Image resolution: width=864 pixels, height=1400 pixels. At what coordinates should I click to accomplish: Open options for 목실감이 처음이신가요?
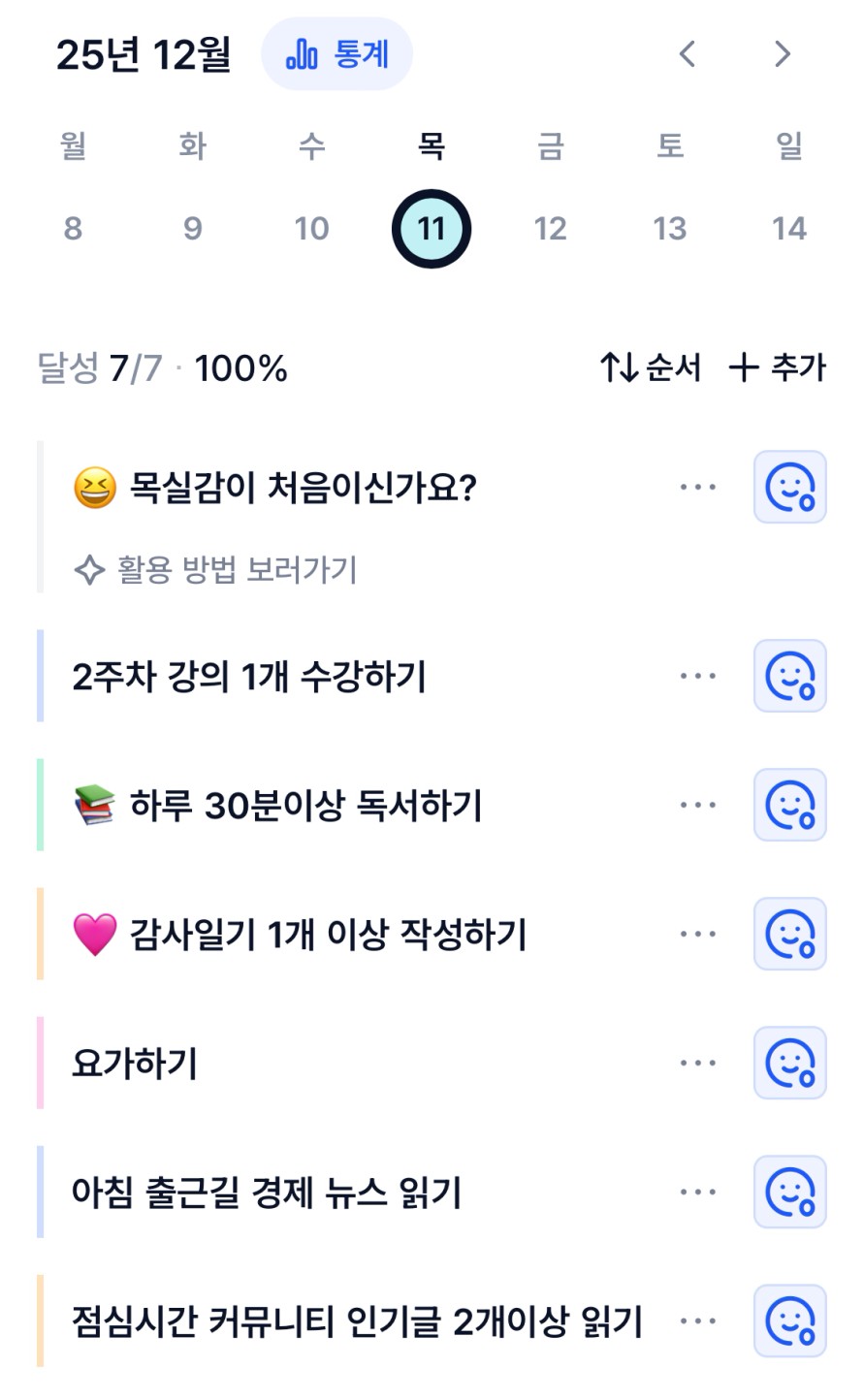click(x=697, y=488)
